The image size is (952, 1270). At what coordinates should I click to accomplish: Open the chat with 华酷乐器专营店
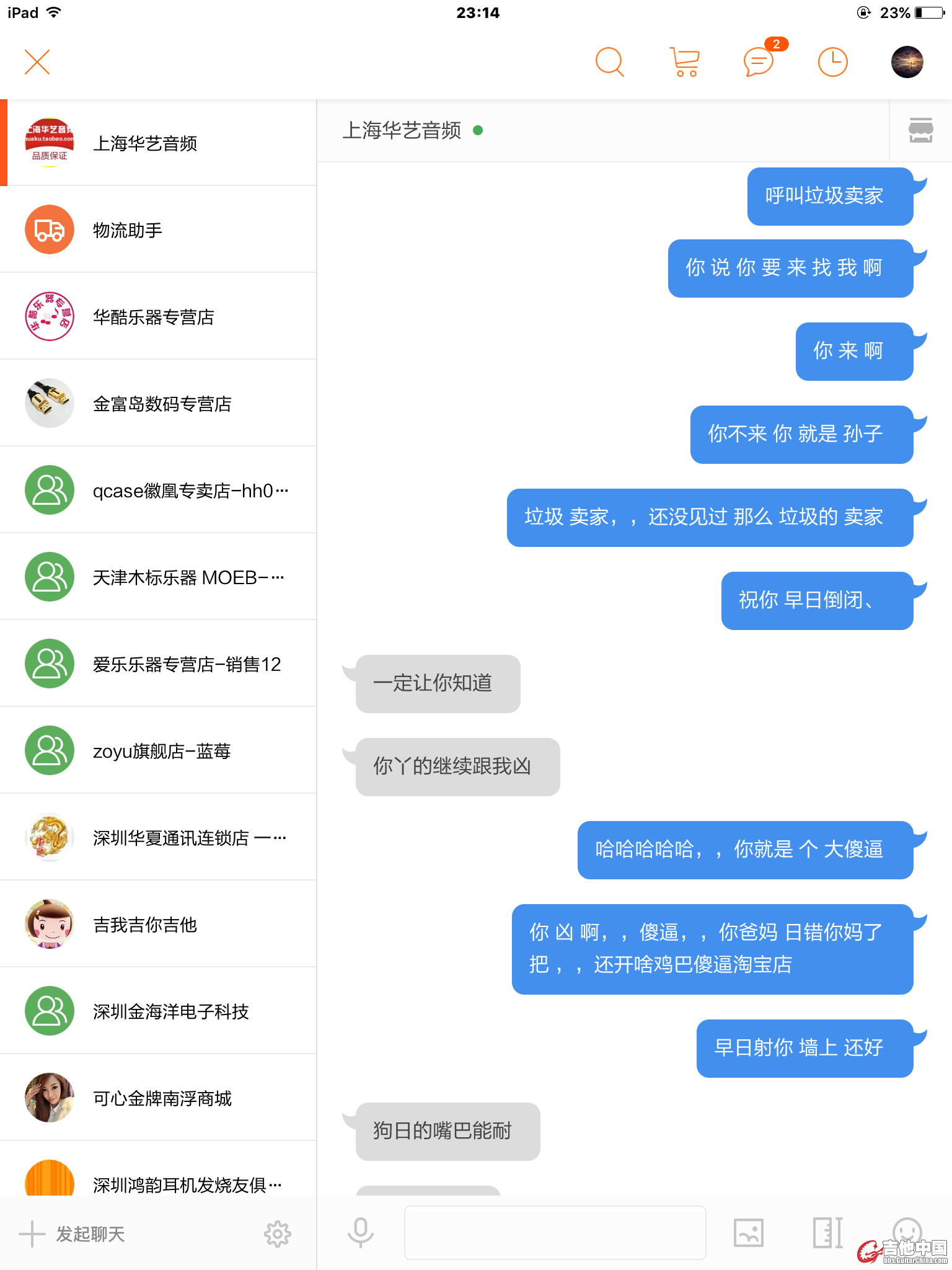(158, 316)
